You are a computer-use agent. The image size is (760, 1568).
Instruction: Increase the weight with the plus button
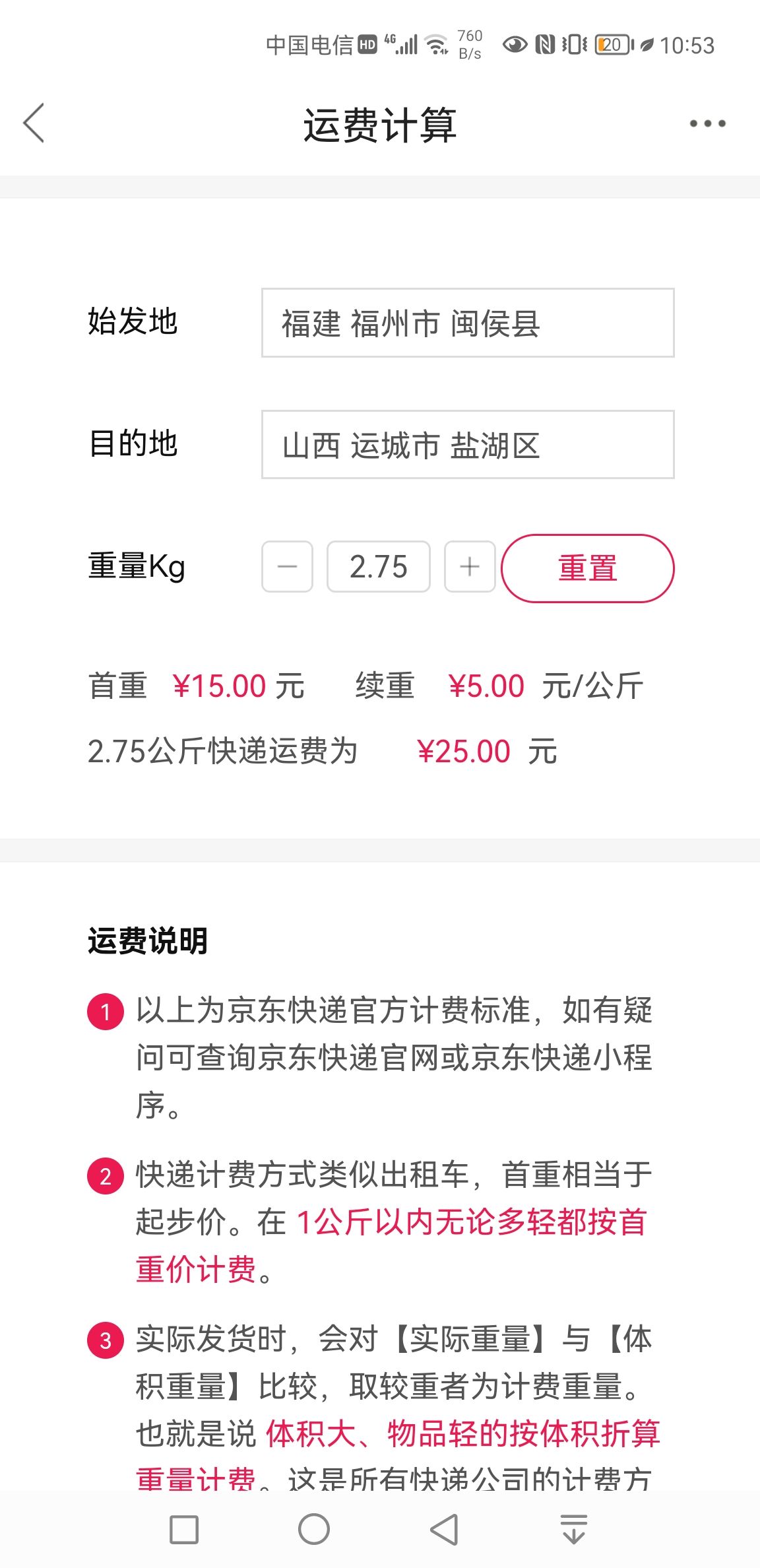pos(470,567)
